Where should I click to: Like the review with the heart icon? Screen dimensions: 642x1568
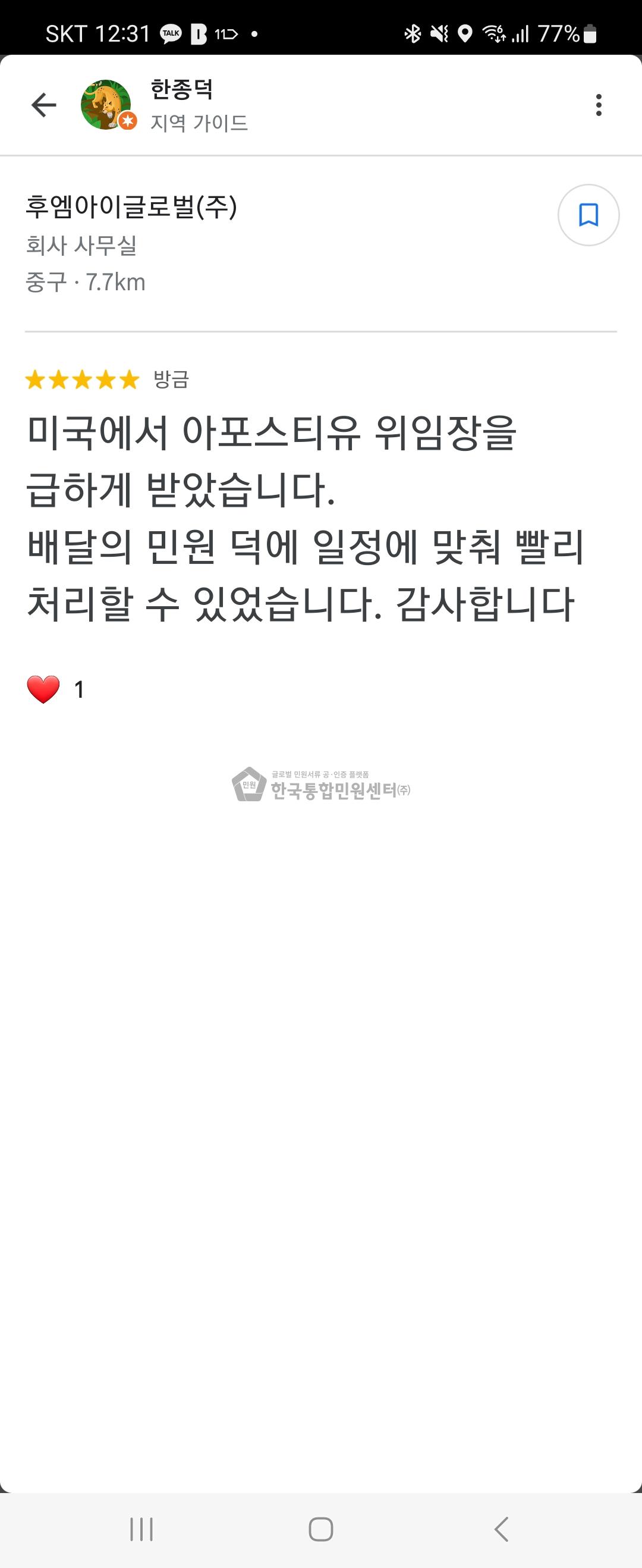pyautogui.click(x=43, y=689)
